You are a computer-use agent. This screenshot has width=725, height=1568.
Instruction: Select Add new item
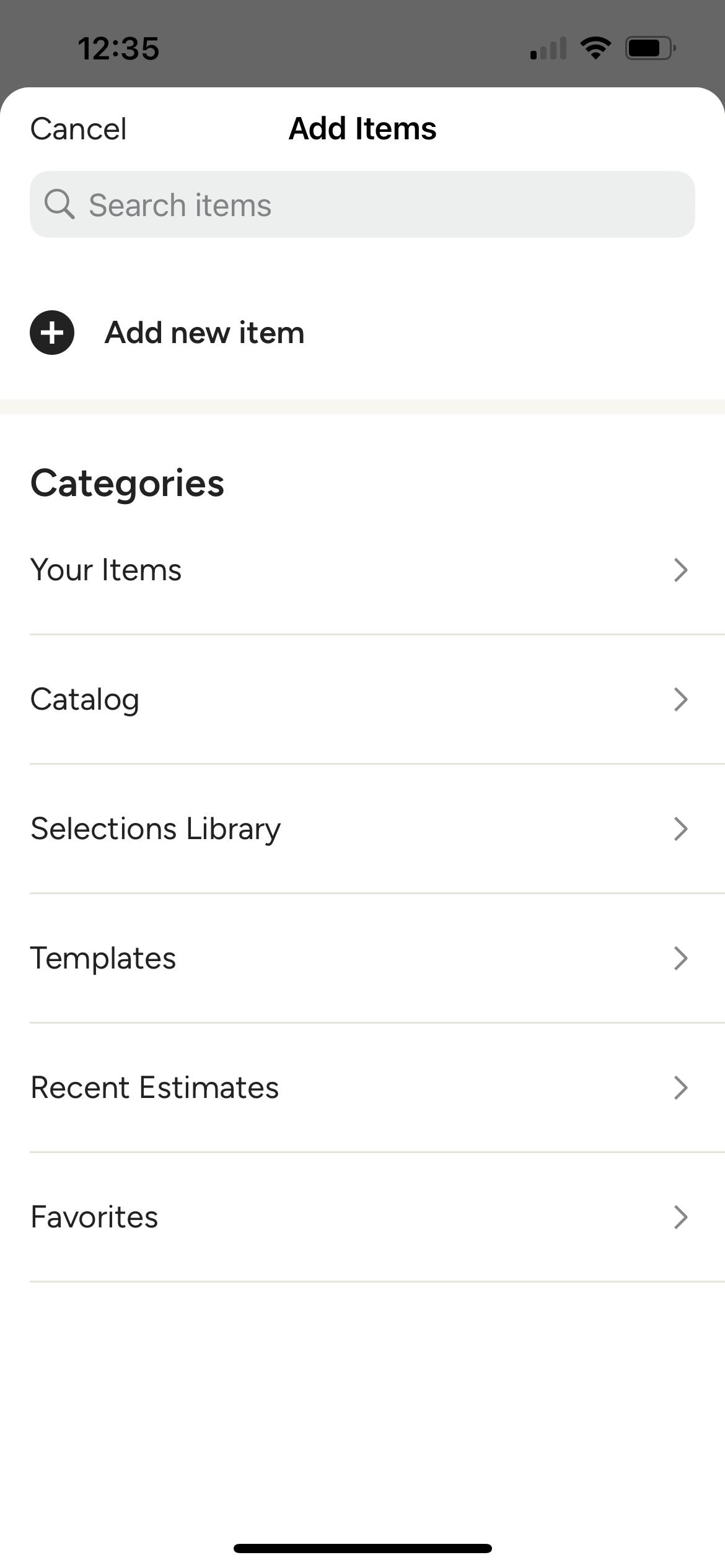pyautogui.click(x=203, y=332)
